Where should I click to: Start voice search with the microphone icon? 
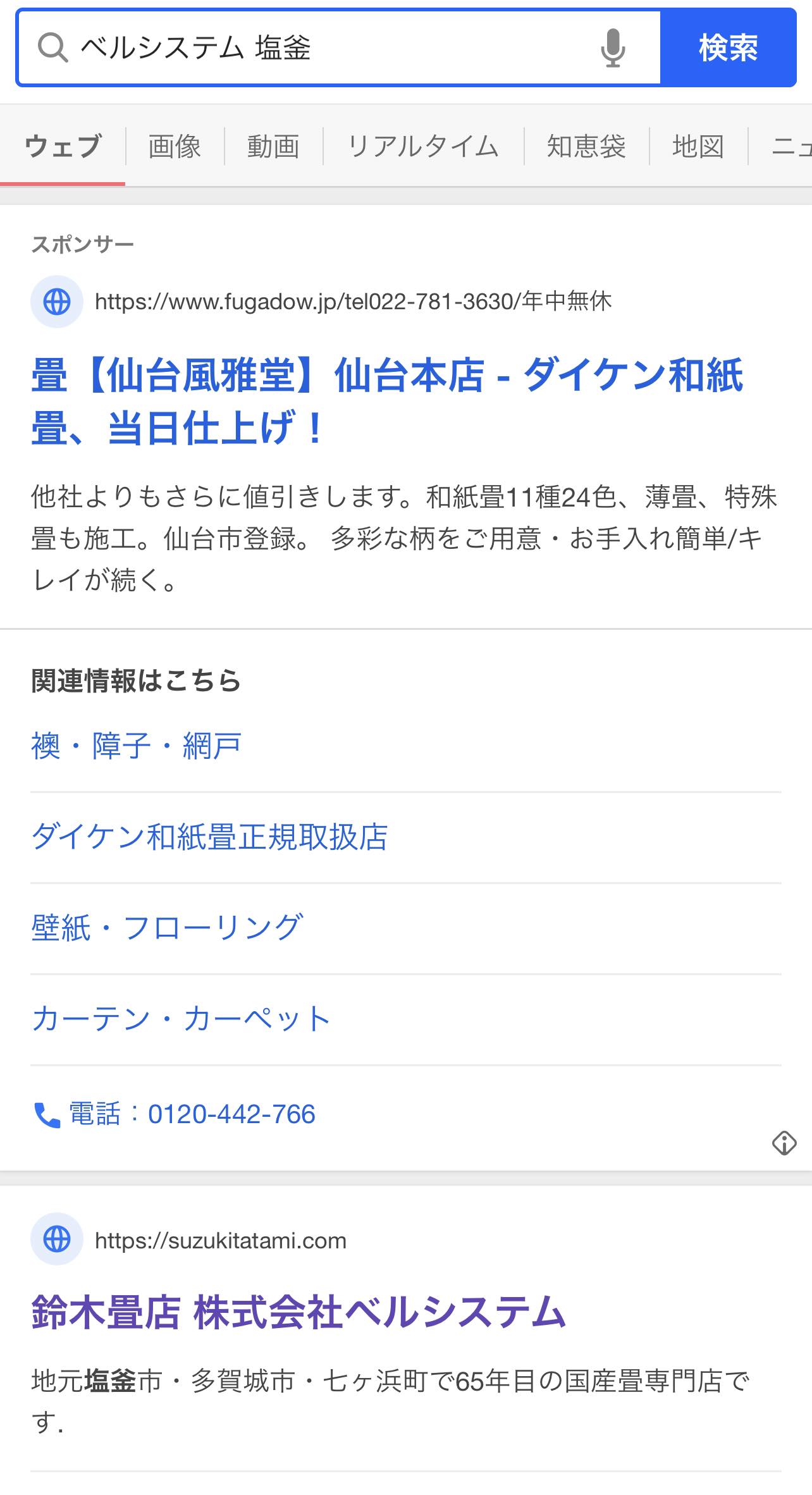pyautogui.click(x=612, y=48)
